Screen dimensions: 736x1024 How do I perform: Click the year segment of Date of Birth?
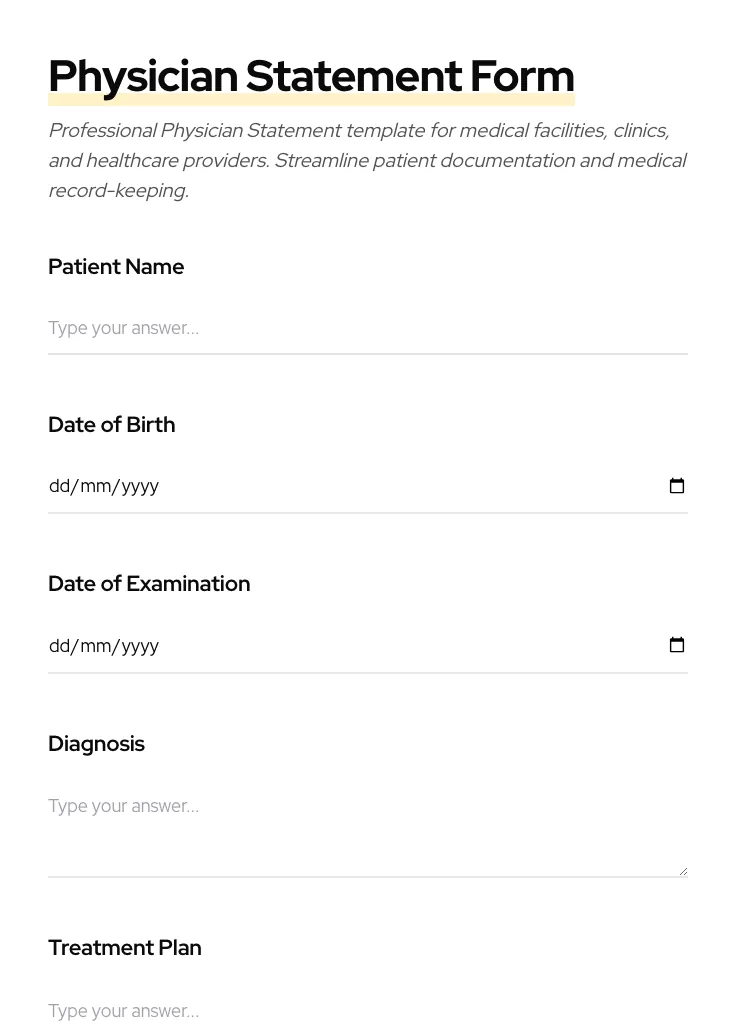[x=138, y=486]
